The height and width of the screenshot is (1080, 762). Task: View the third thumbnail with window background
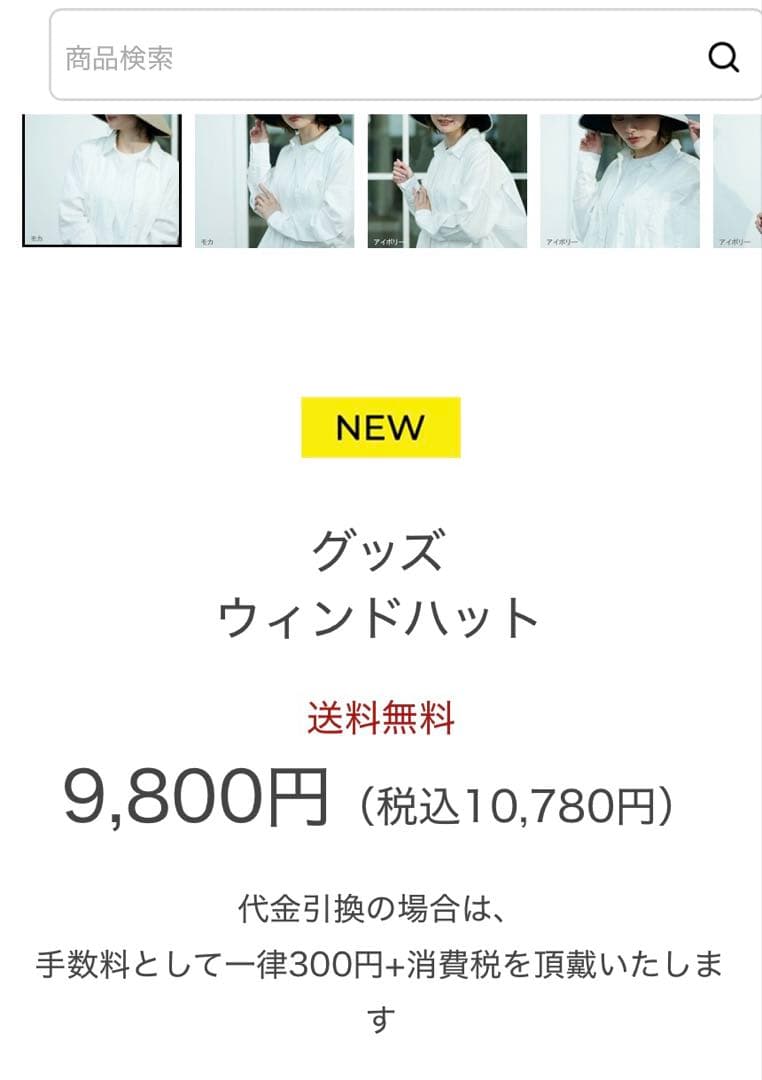[x=447, y=180]
